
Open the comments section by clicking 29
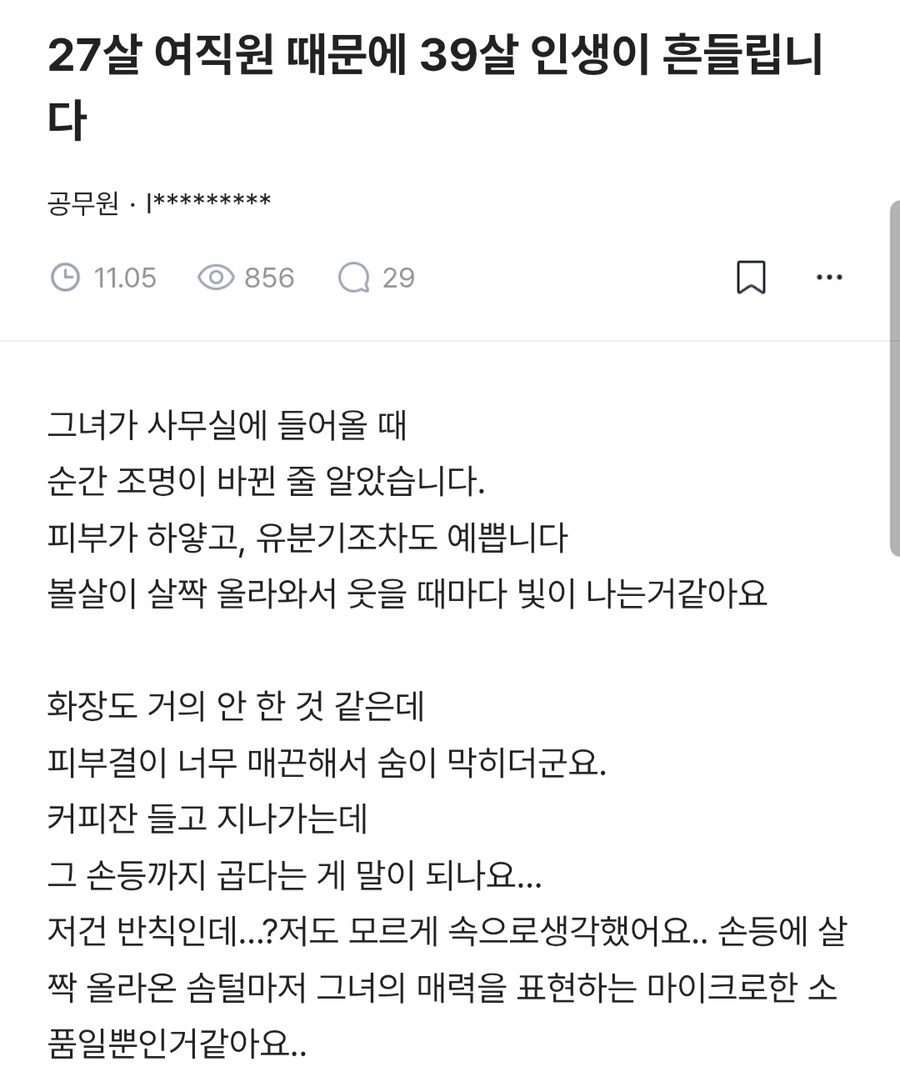pyautogui.click(x=397, y=277)
